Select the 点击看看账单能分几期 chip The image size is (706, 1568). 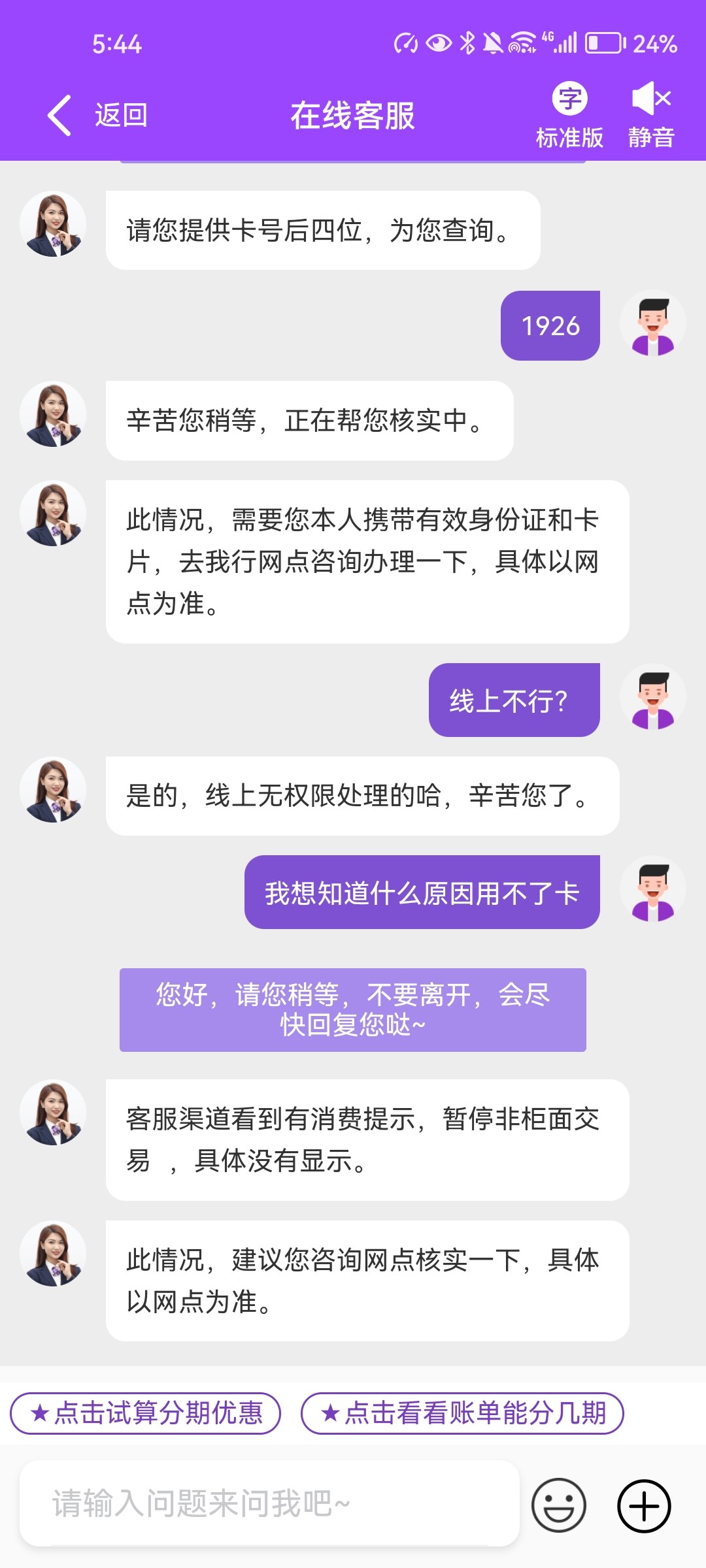coord(462,1413)
